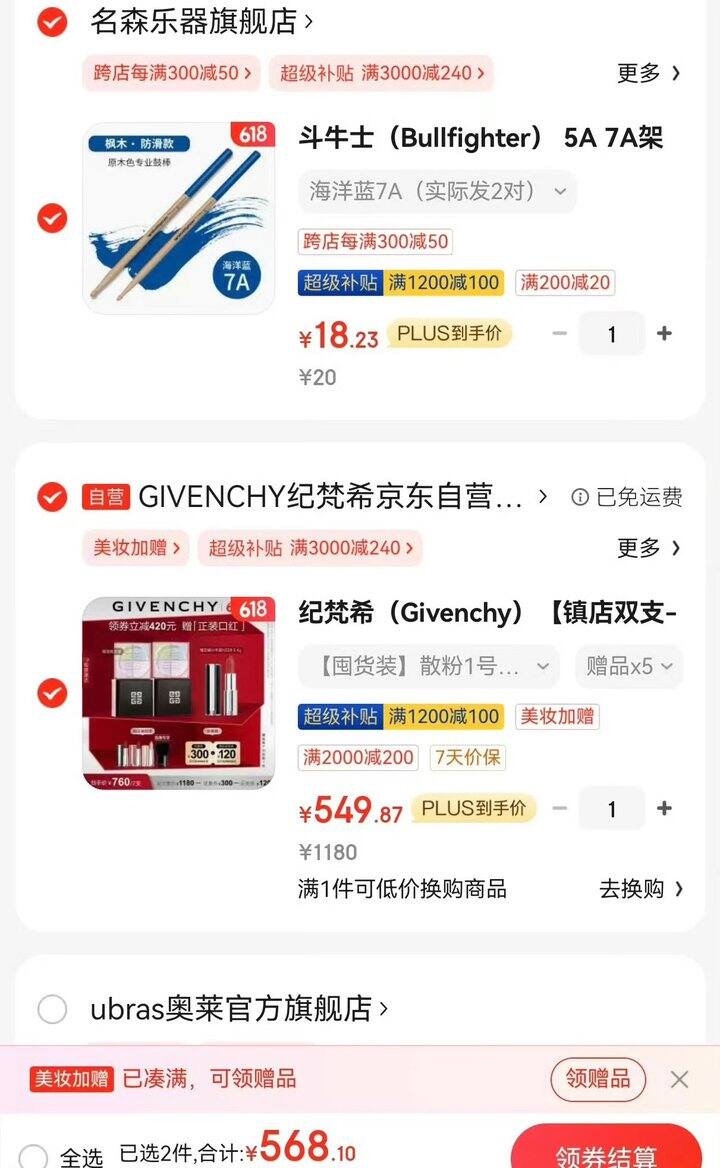Dismiss the 美妆加赠 gift banner
This screenshot has height=1168, width=720.
click(x=679, y=1079)
